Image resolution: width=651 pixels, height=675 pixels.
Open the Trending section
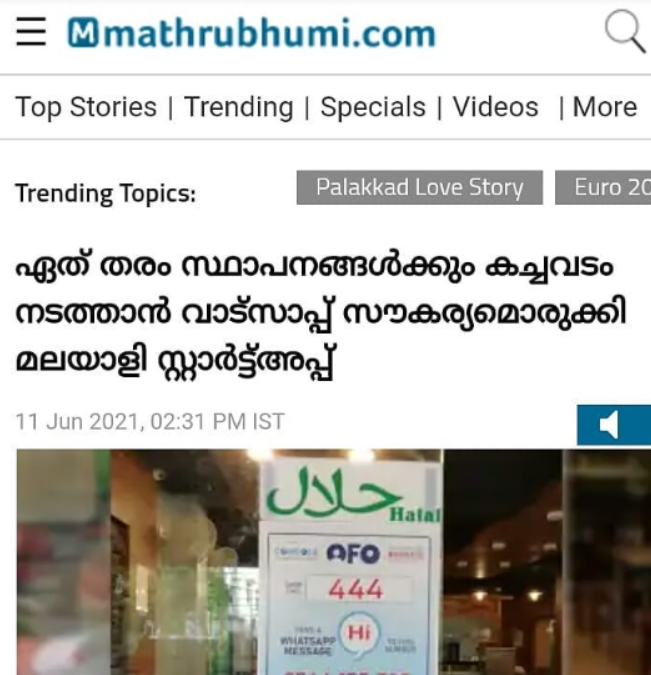[239, 107]
